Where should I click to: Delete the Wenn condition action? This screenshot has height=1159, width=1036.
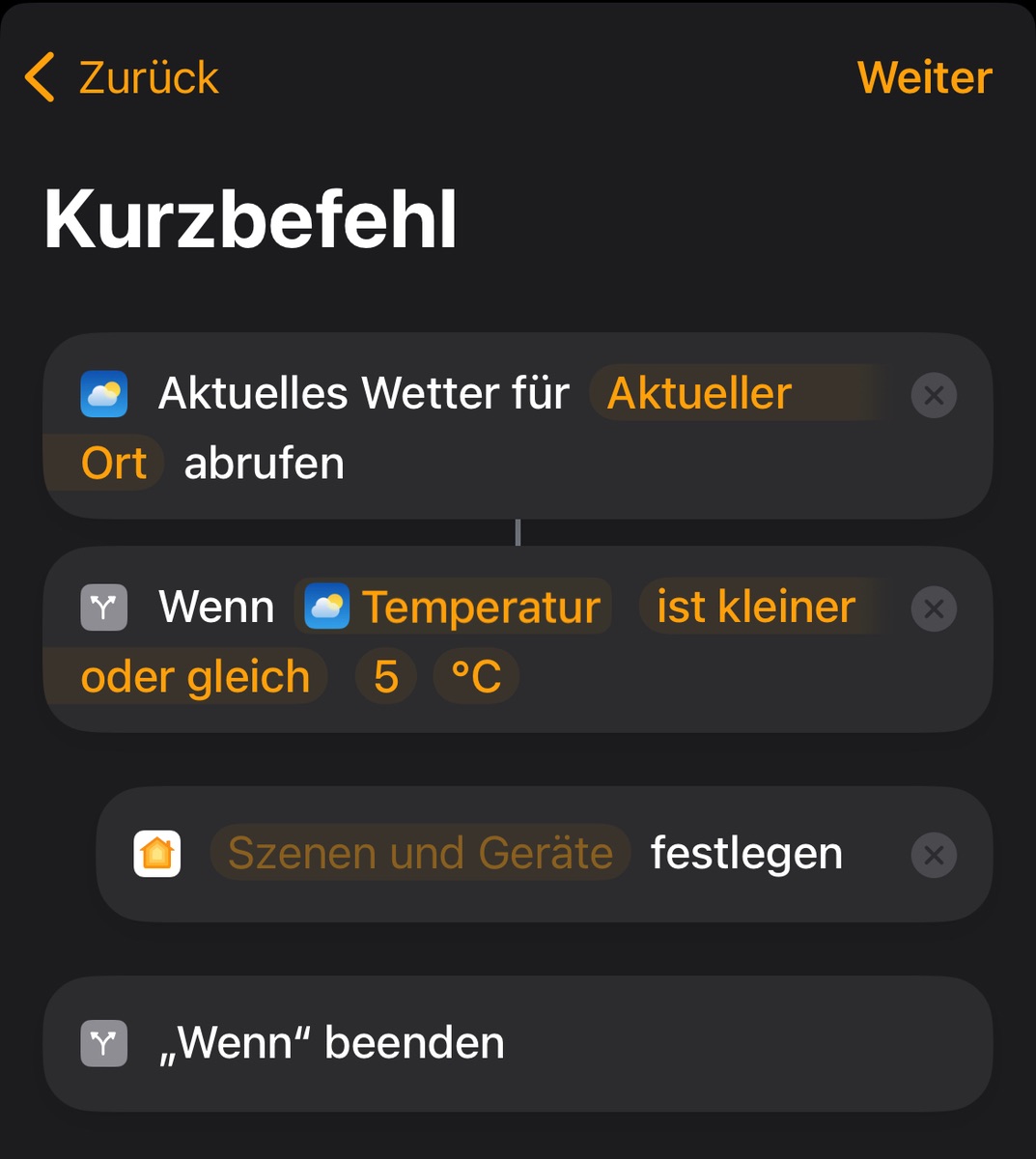pos(934,608)
